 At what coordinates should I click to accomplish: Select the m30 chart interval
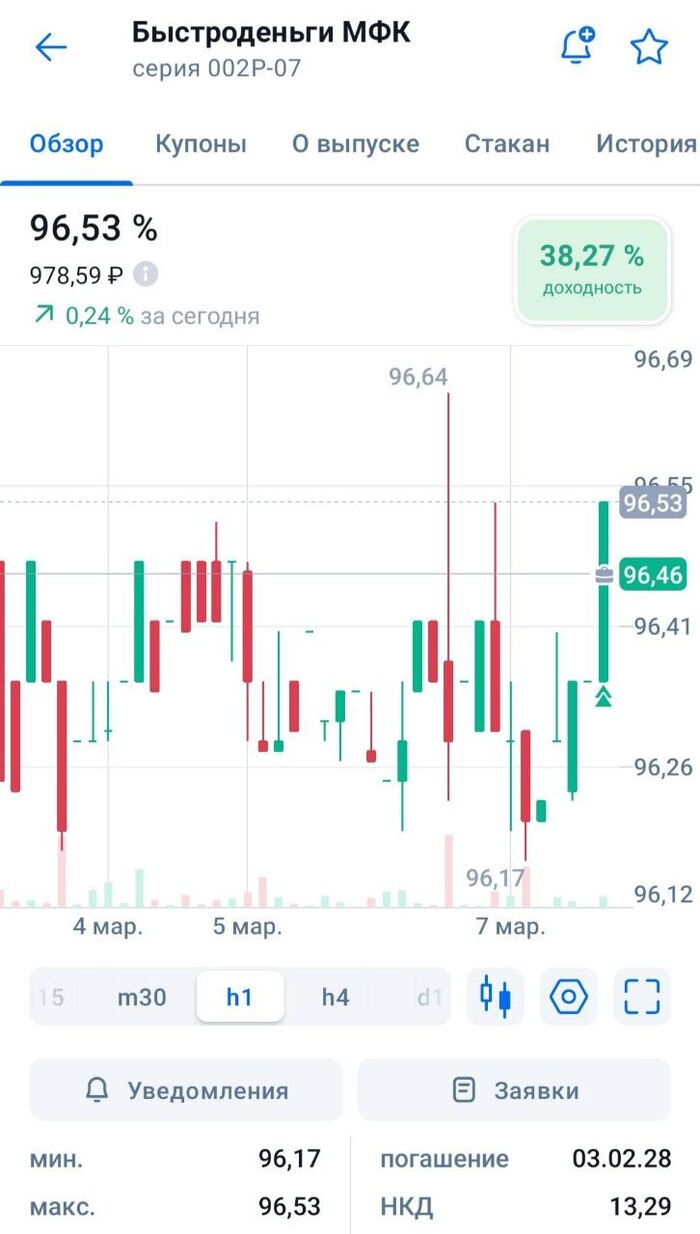coord(142,997)
